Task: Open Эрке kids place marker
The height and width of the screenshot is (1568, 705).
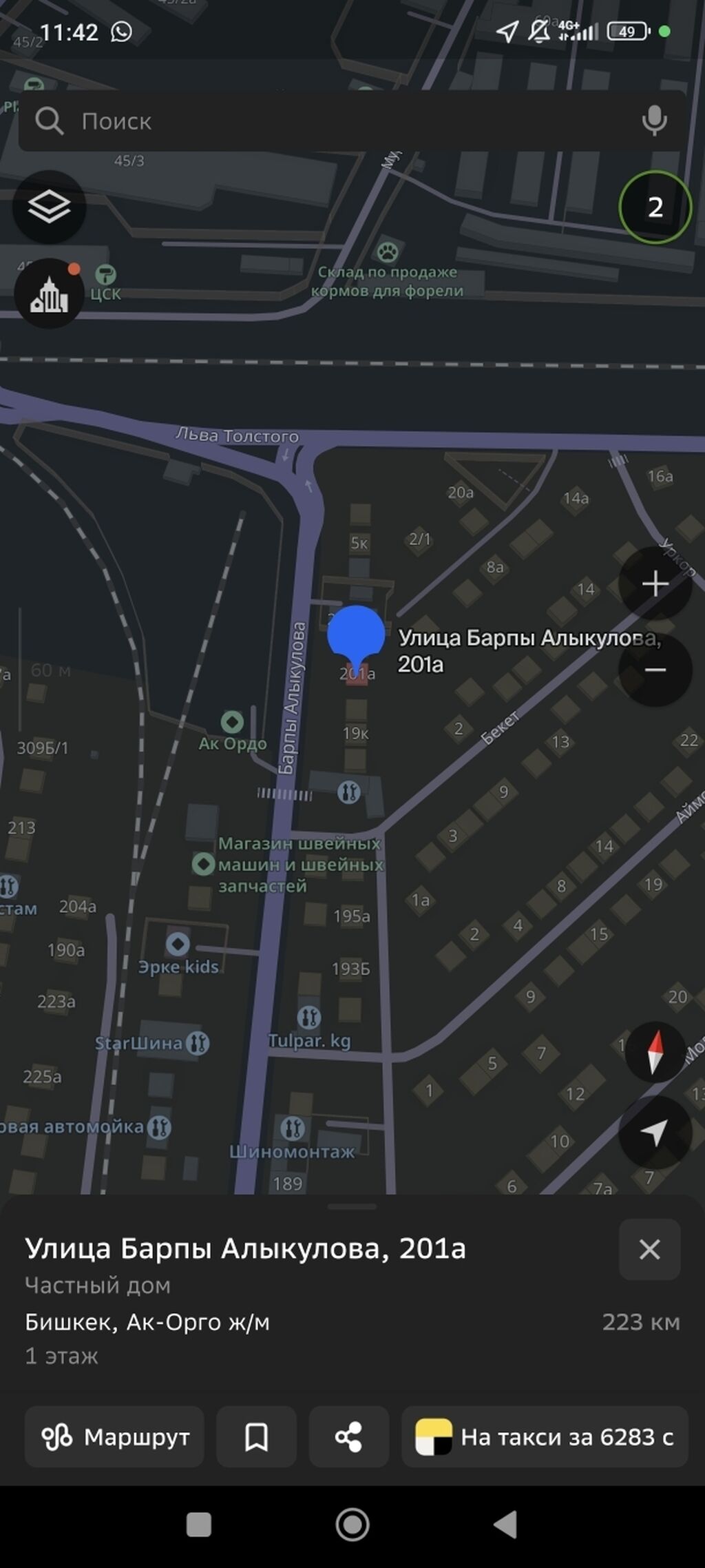Action: pyautogui.click(x=178, y=954)
